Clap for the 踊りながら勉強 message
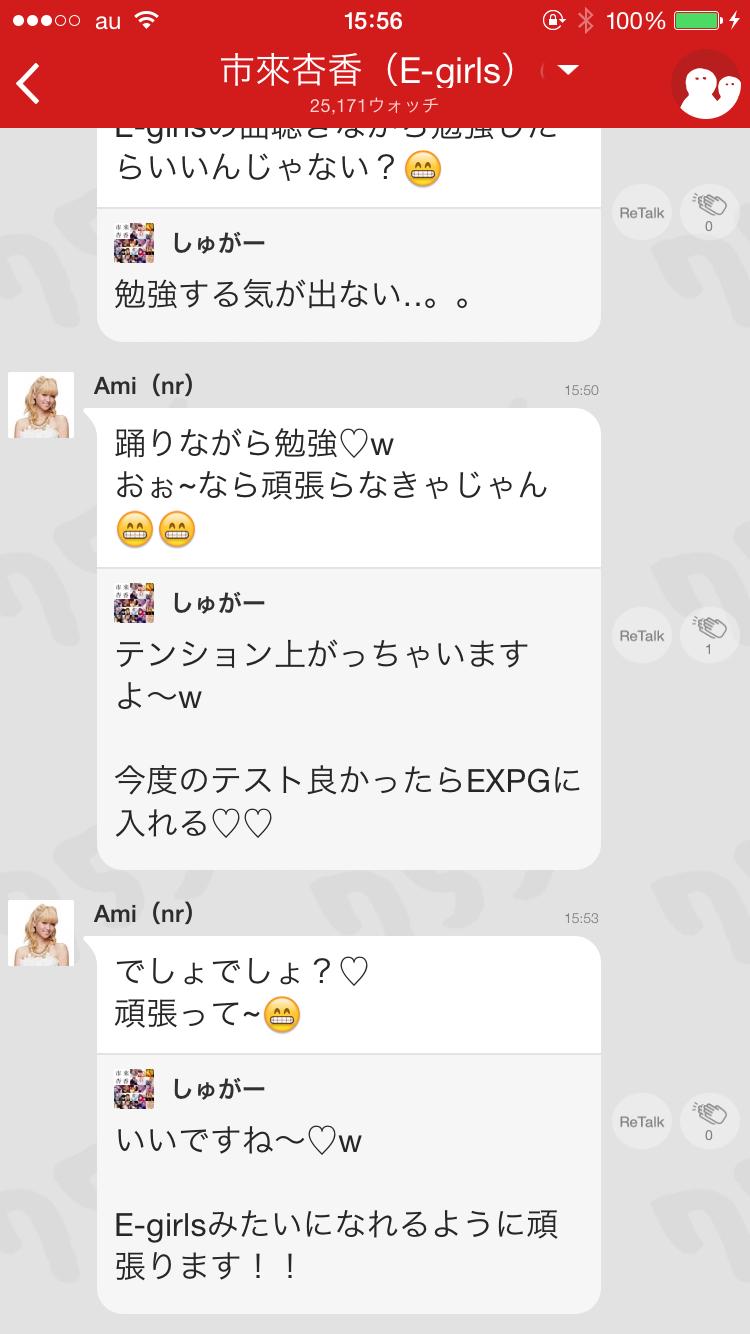Screen dimensions: 750x1334 pos(709,636)
